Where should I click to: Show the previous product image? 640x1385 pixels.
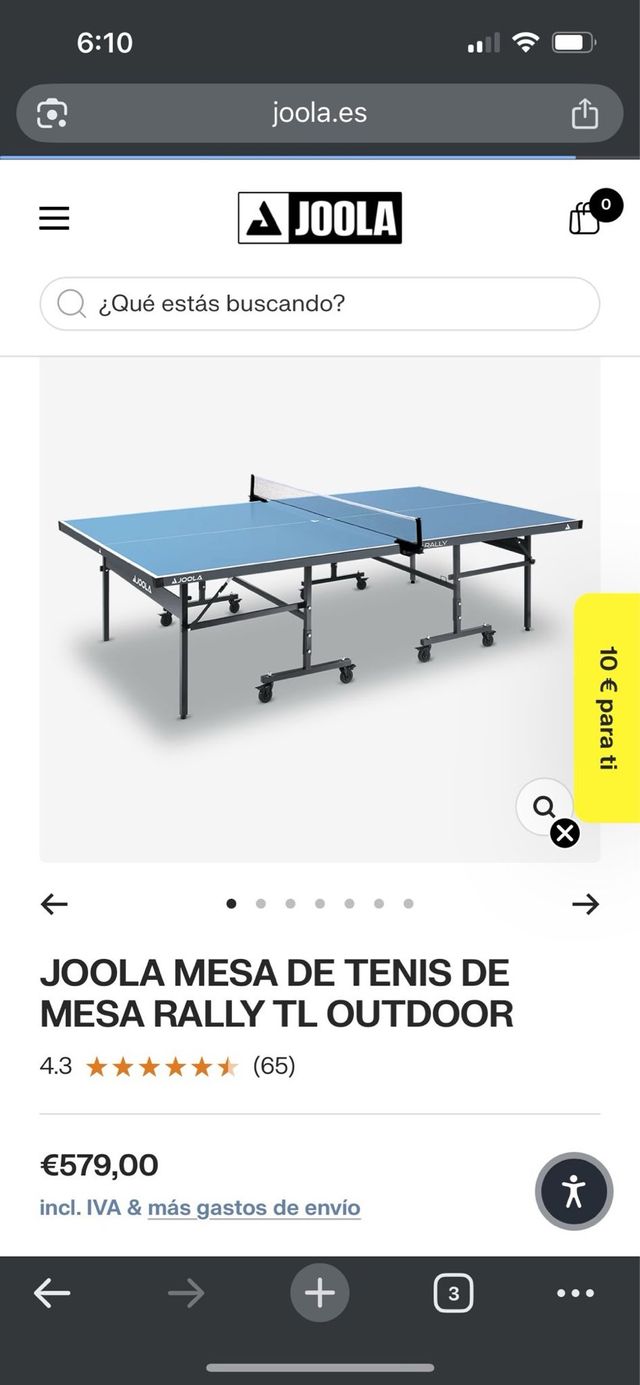(54, 904)
